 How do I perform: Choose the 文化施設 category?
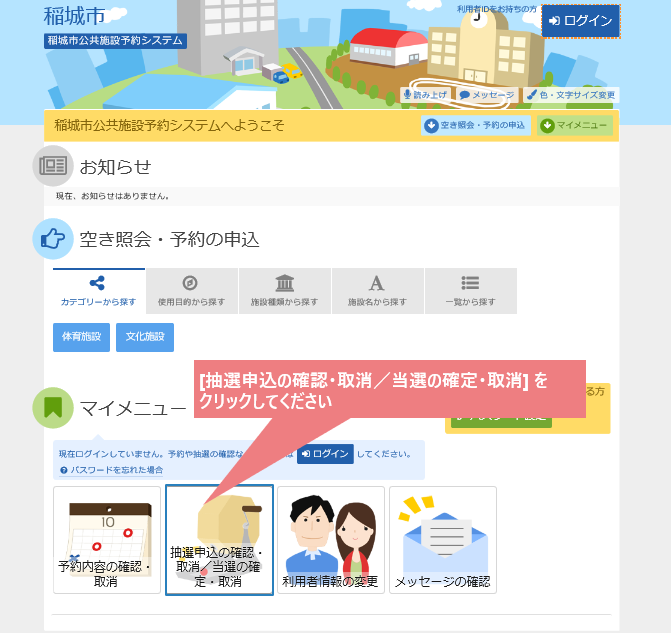point(144,337)
